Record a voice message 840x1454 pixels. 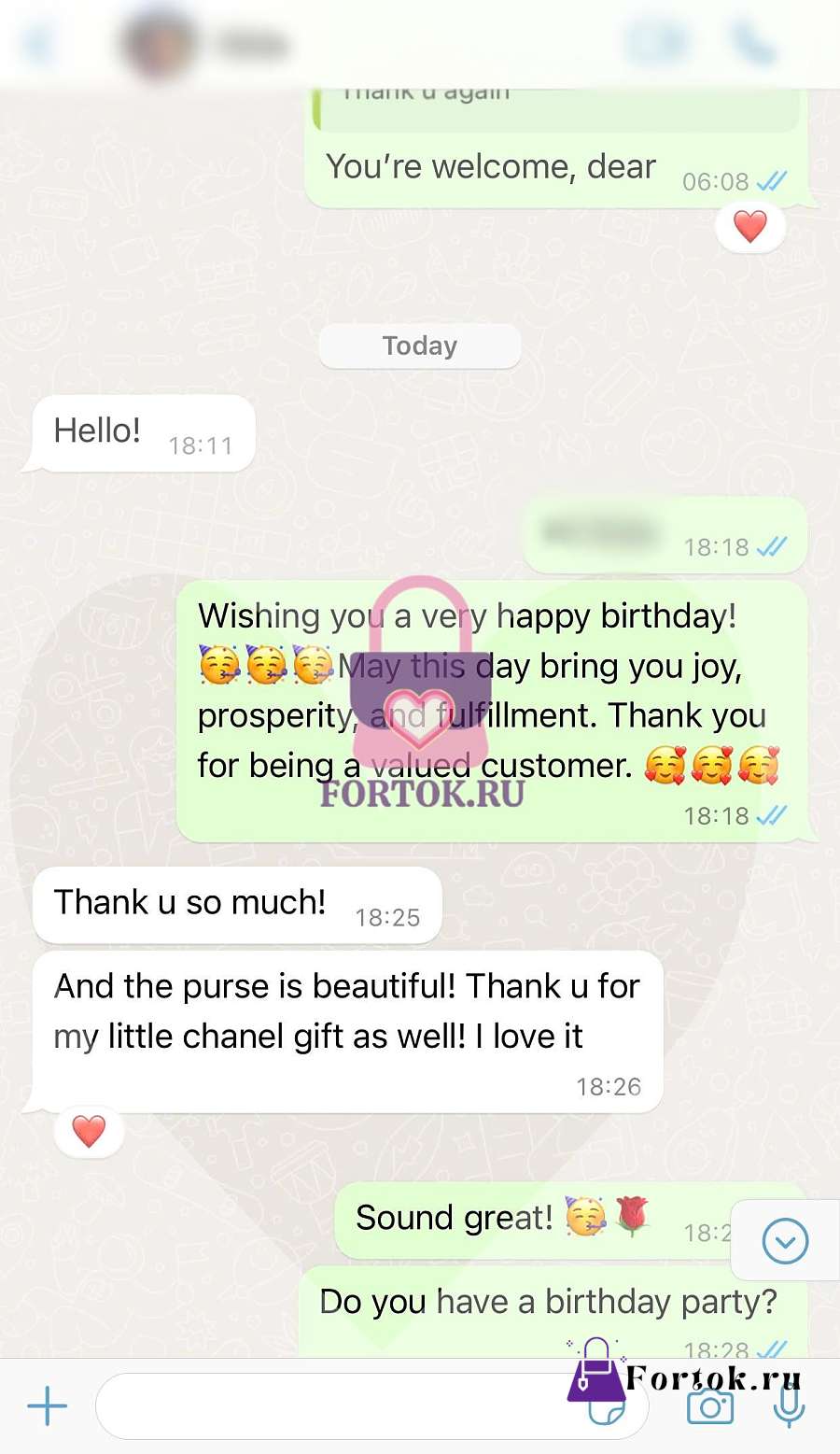[x=789, y=1405]
